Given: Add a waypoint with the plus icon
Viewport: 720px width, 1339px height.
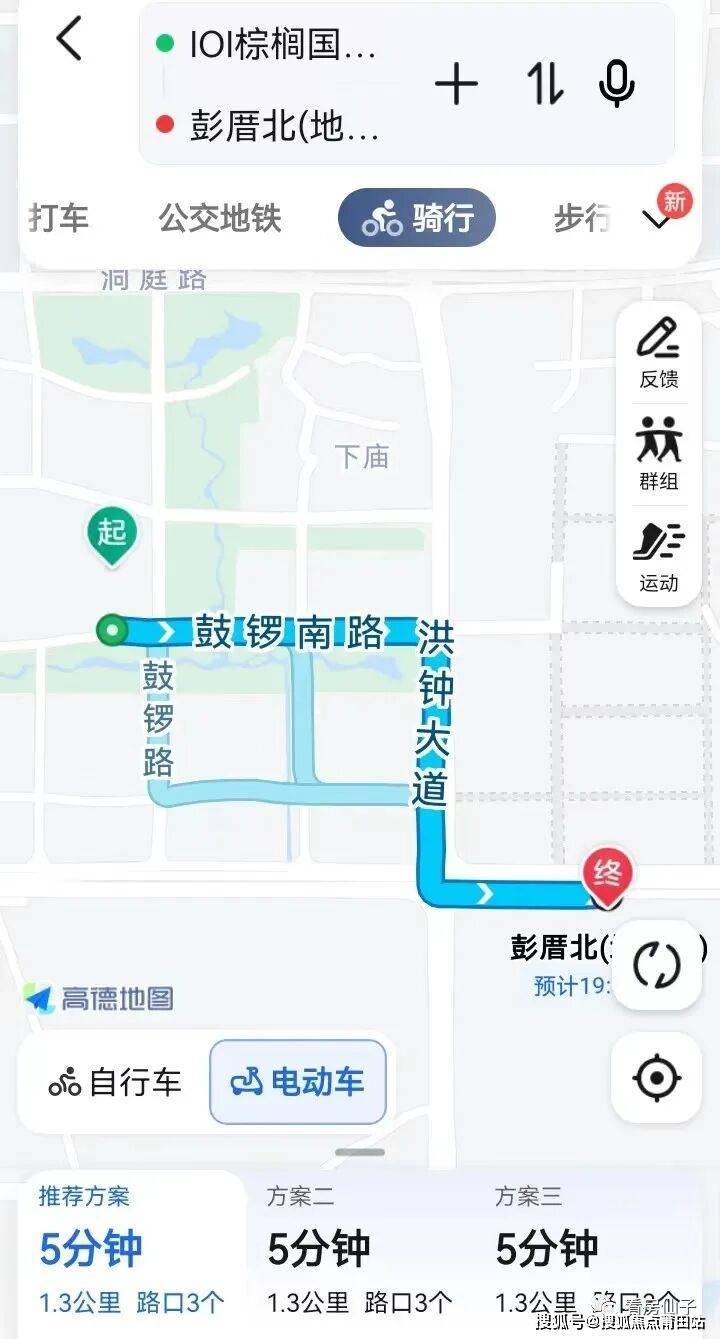Looking at the screenshot, I should [456, 84].
